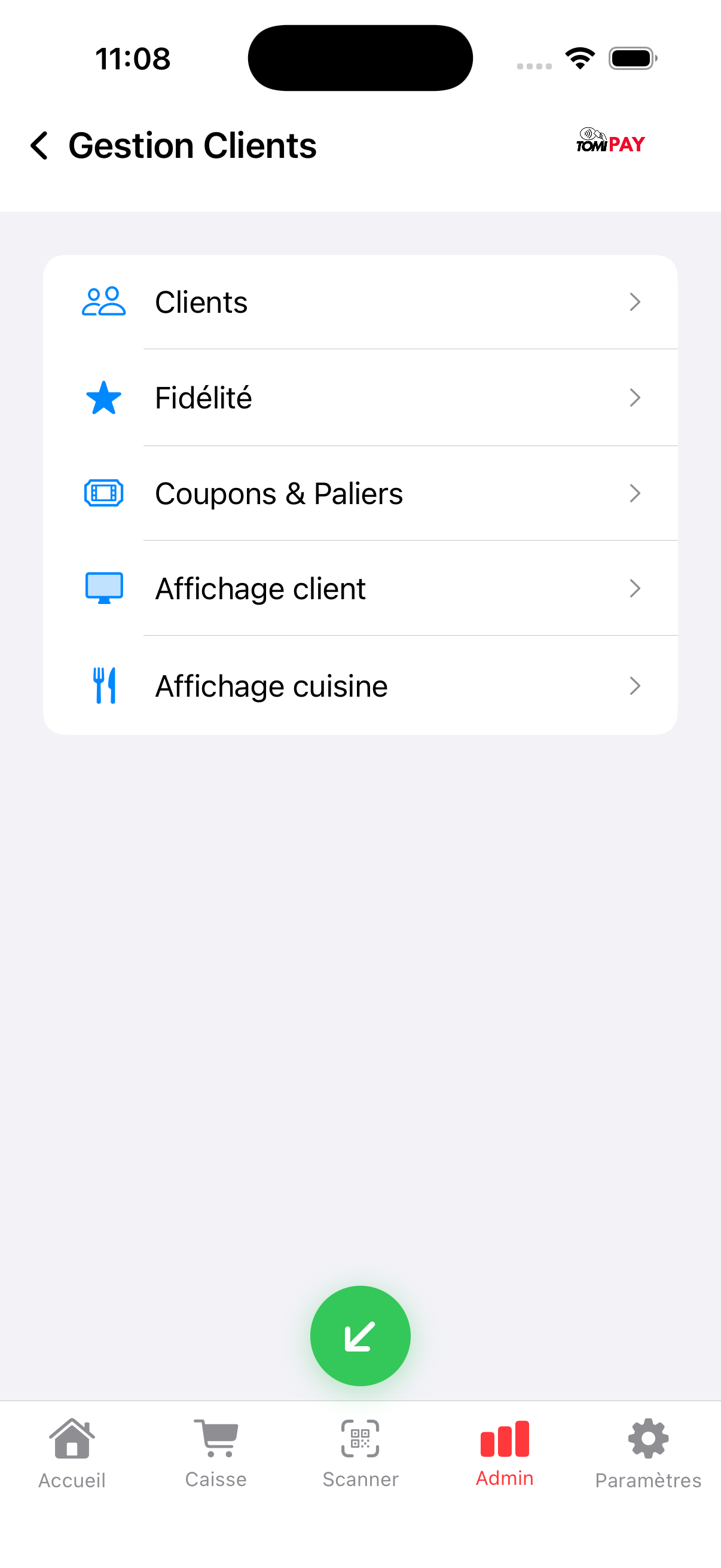Screen dimensions: 721x1568
Task: Open Fidélité settings
Action: 360,398
